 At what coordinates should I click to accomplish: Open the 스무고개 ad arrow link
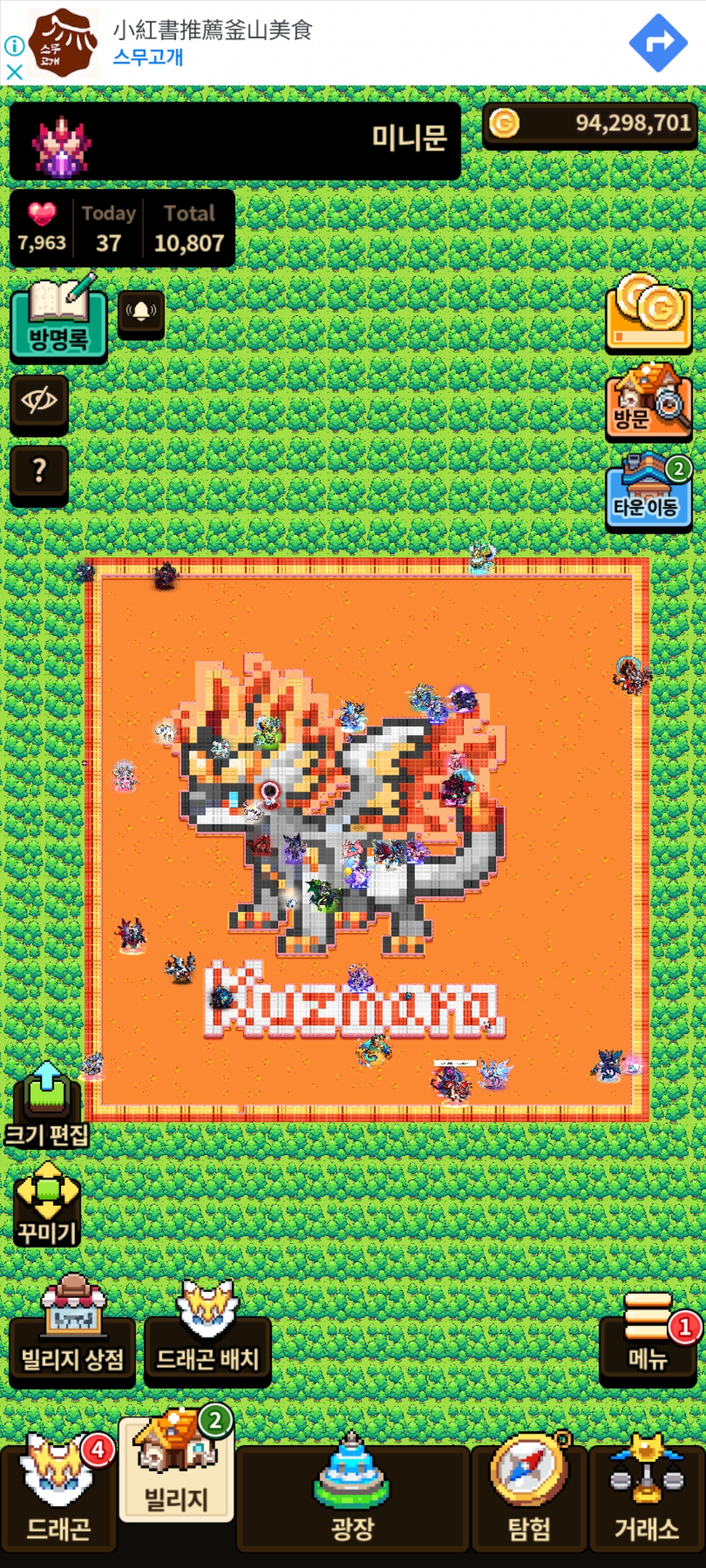click(658, 43)
